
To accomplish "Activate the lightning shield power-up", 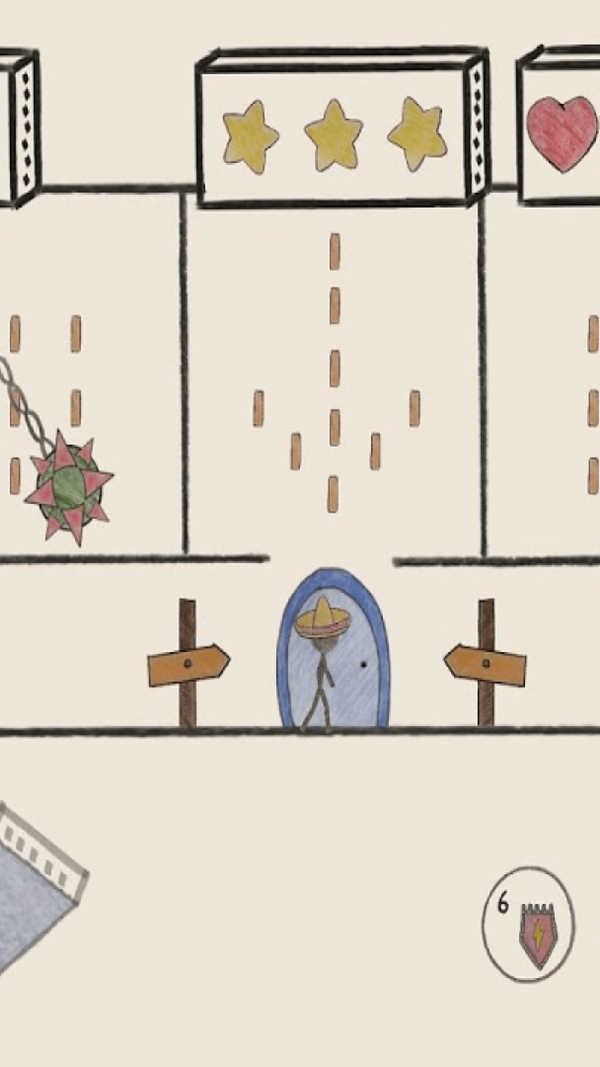I will (529, 925).
